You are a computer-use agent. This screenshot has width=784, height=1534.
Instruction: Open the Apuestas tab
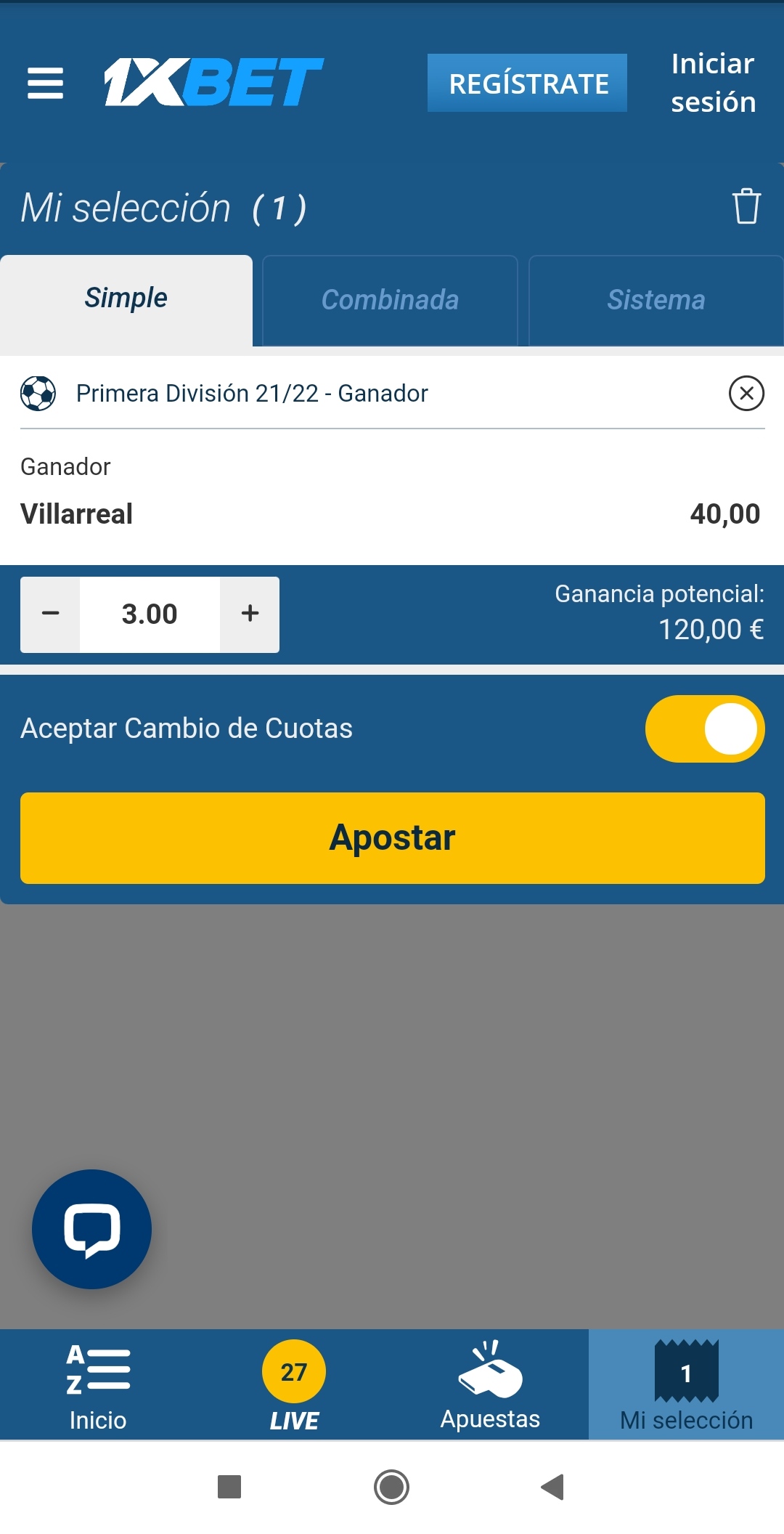490,1386
